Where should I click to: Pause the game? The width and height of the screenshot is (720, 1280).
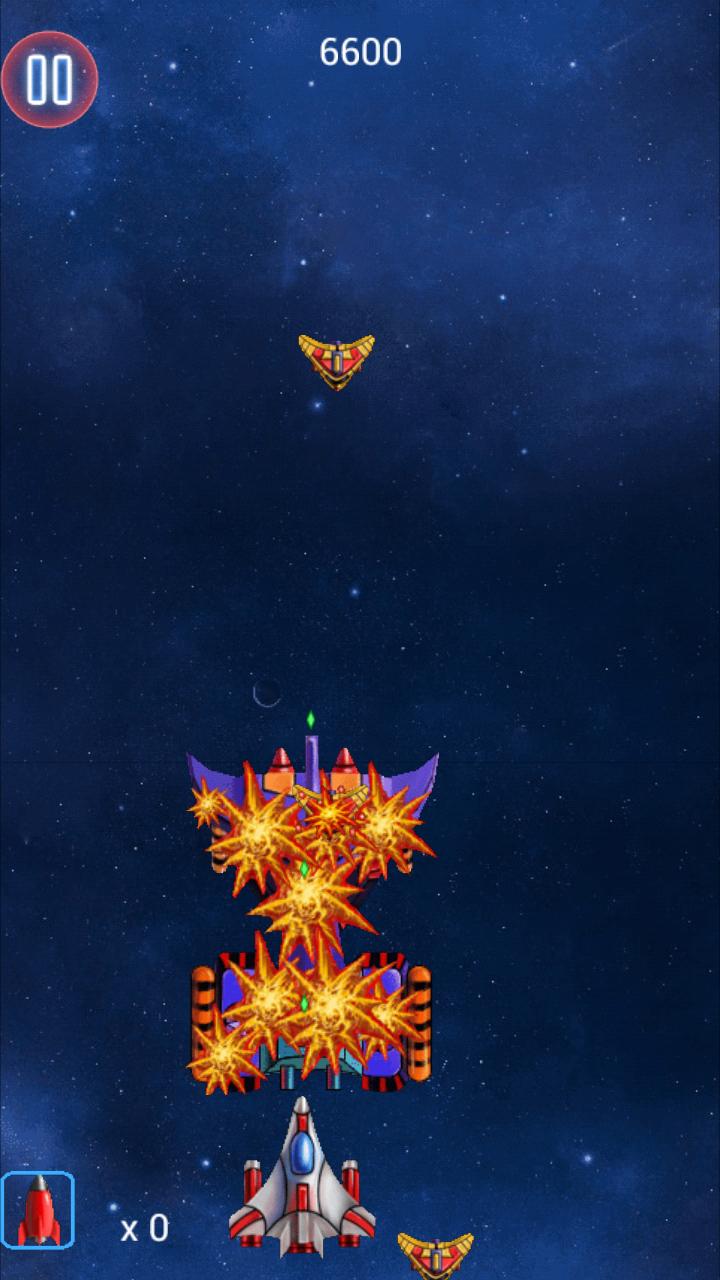tap(48, 79)
